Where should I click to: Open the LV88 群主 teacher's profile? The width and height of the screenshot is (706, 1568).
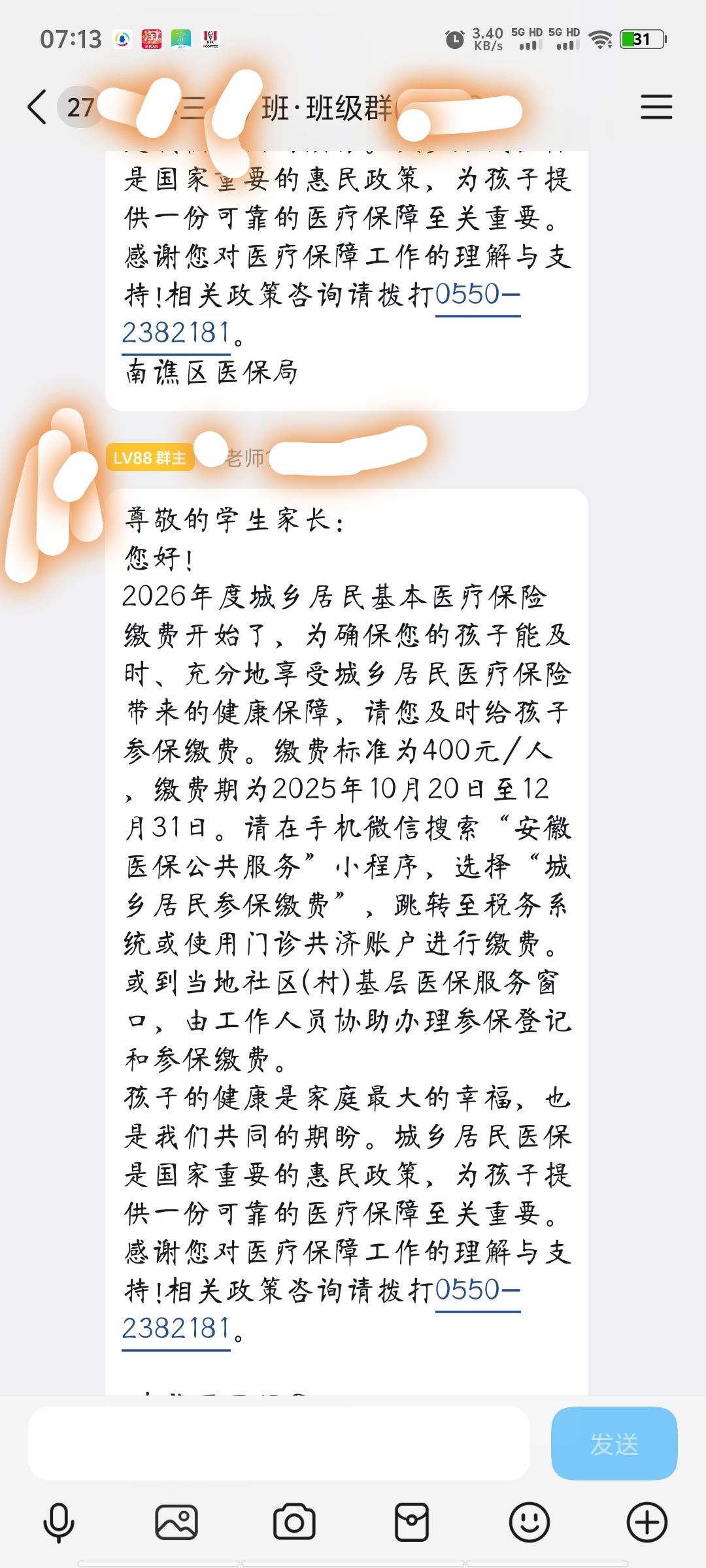(56, 483)
